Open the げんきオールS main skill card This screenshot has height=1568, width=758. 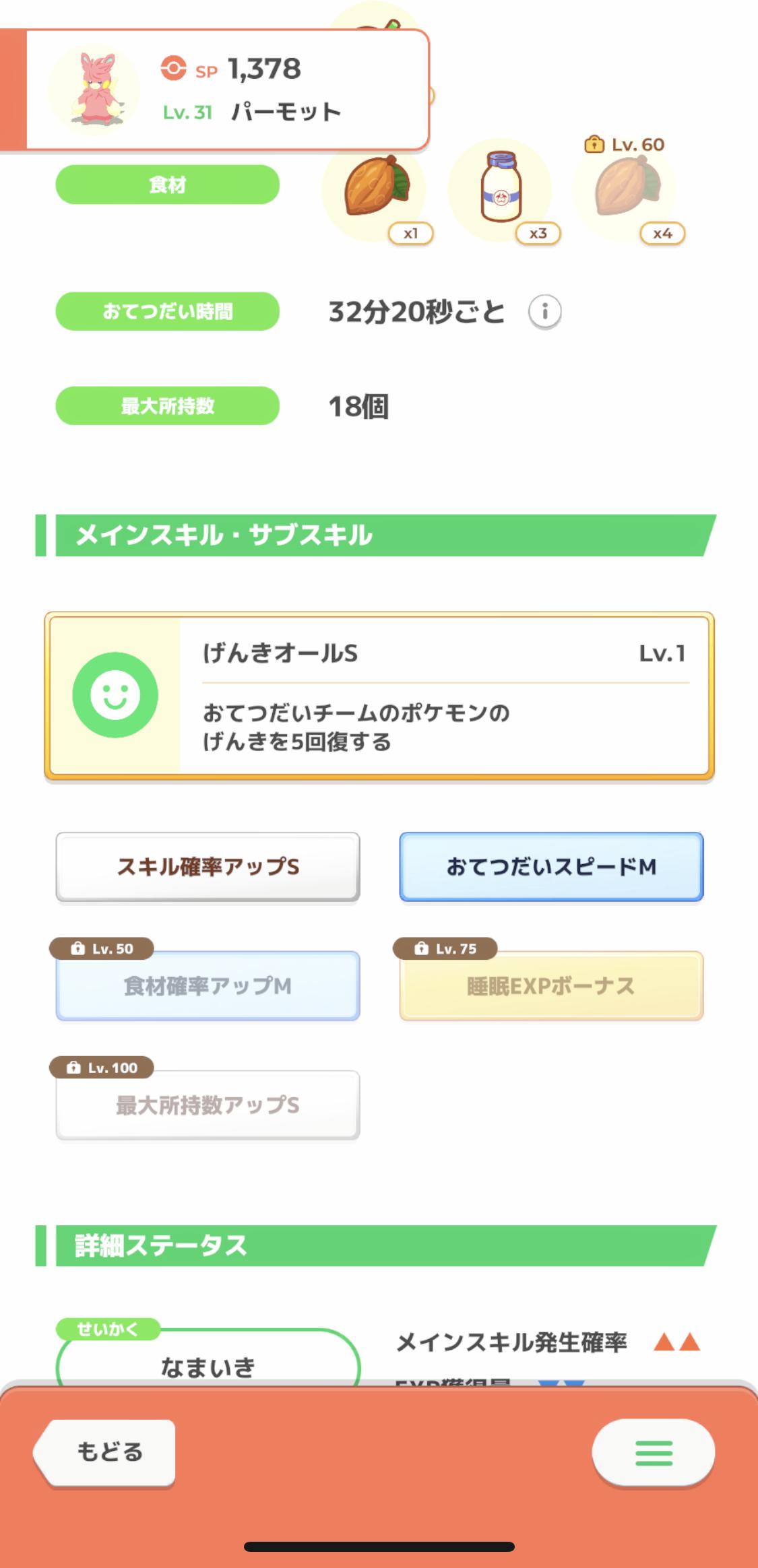click(x=379, y=696)
